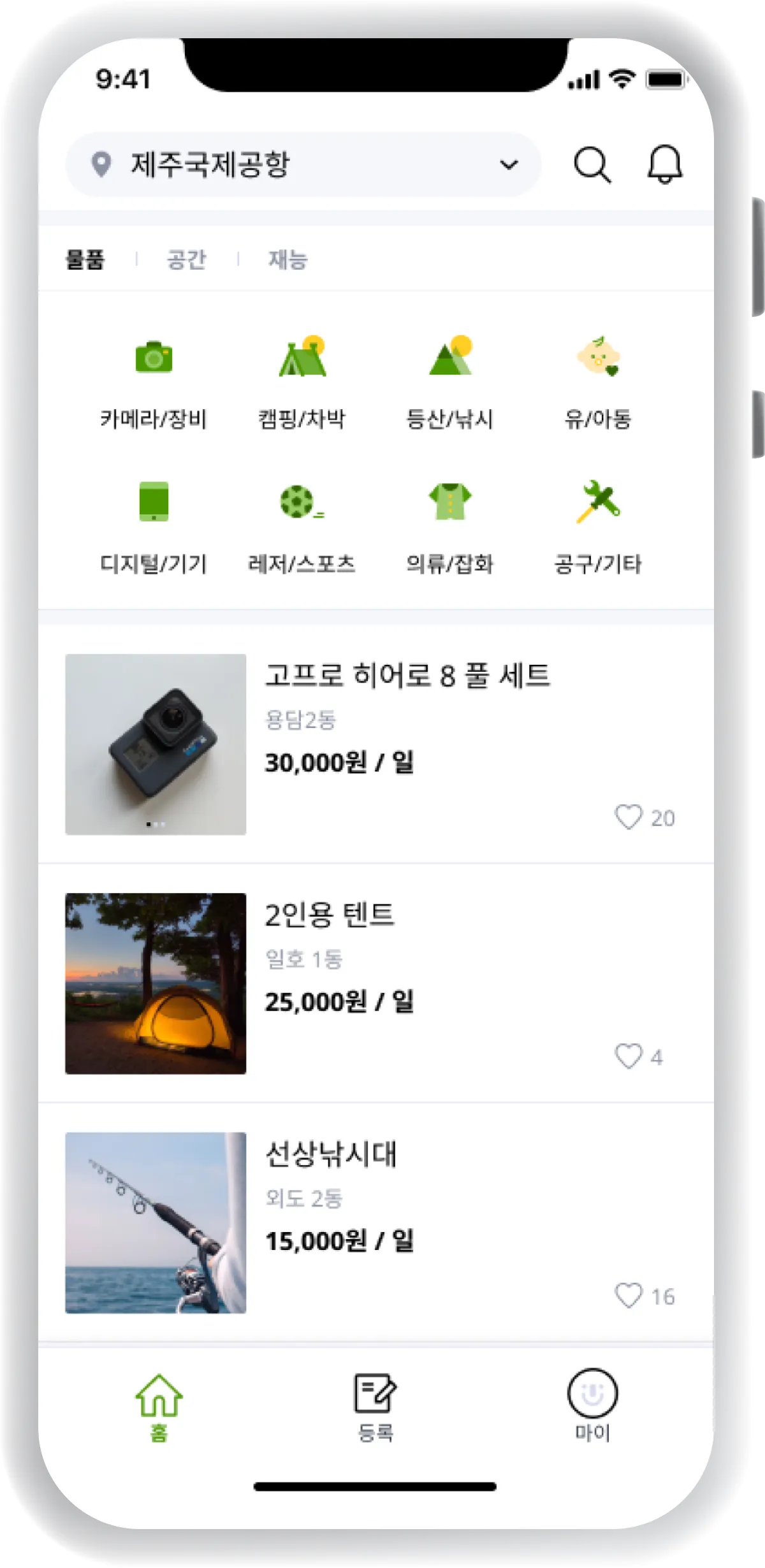Viewport: 765px width, 1568px height.
Task: Select the 물품 tab
Action: (85, 259)
